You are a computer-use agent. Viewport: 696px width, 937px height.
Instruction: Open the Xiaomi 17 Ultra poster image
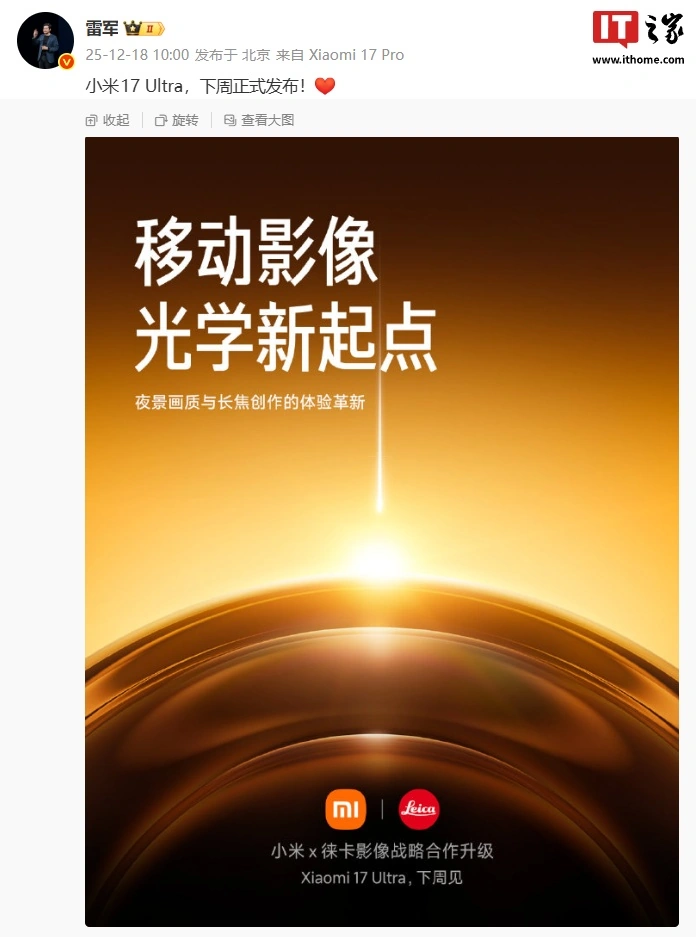pos(381,530)
